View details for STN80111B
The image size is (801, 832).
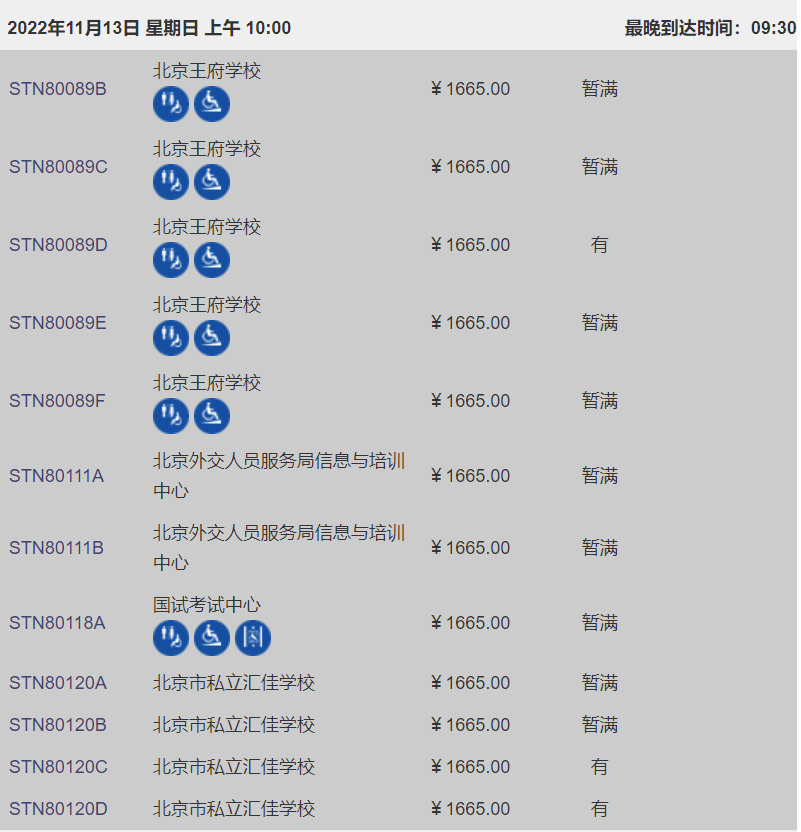pos(57,548)
